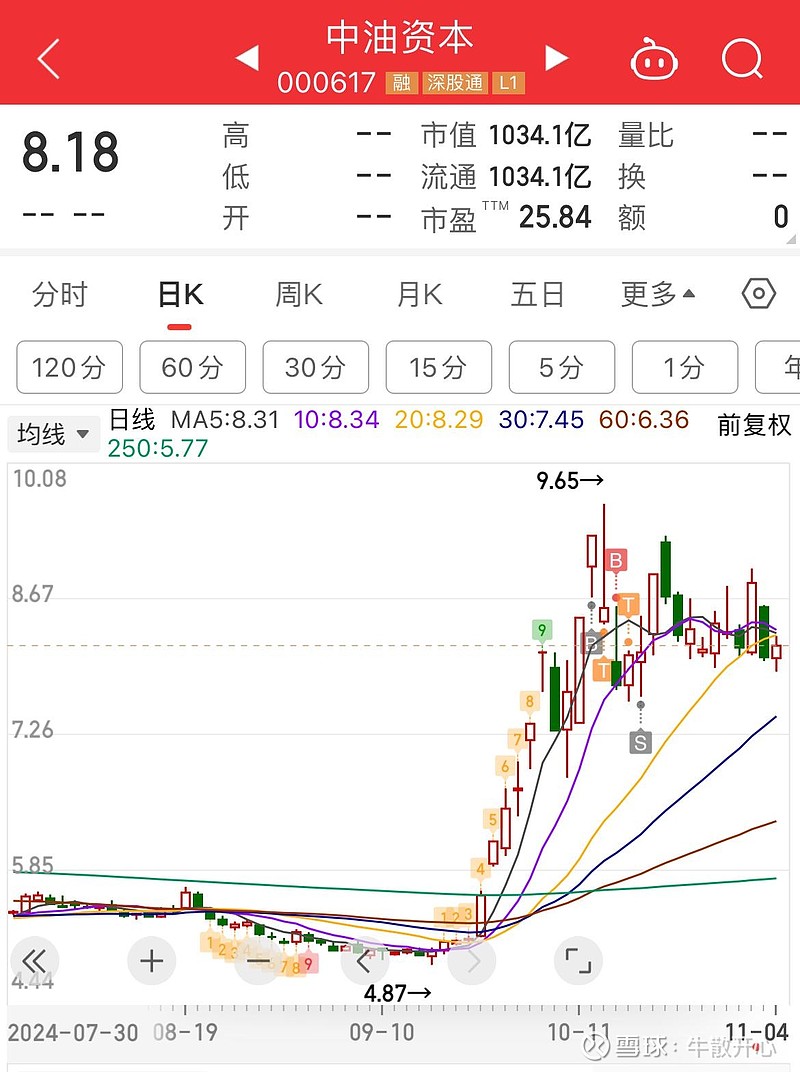The image size is (800, 1072).
Task: Switch to the next stock
Action: [x=556, y=58]
